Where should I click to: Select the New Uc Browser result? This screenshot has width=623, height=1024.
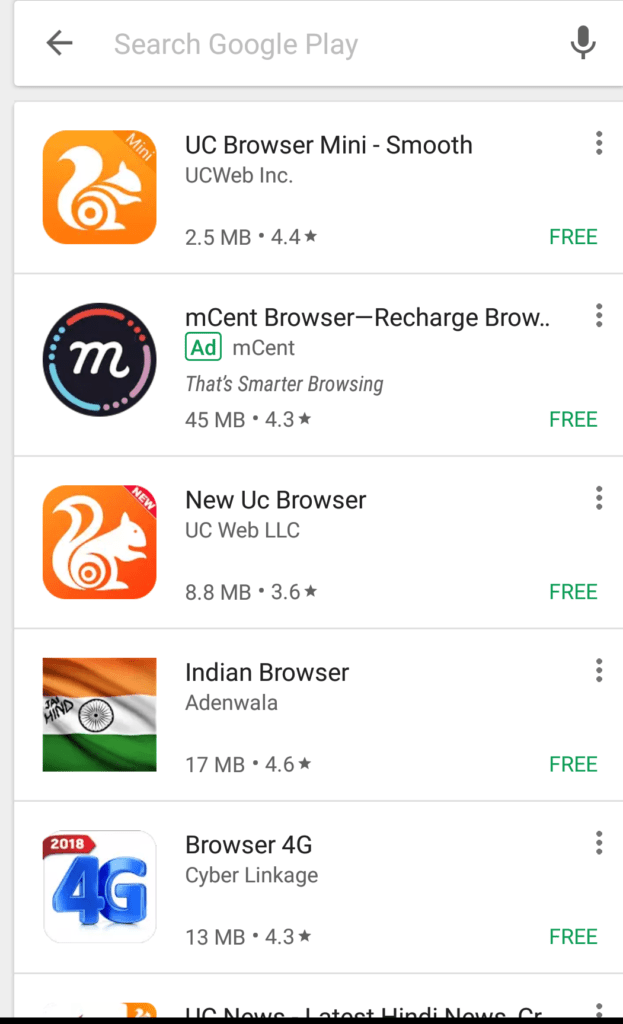[x=276, y=500]
